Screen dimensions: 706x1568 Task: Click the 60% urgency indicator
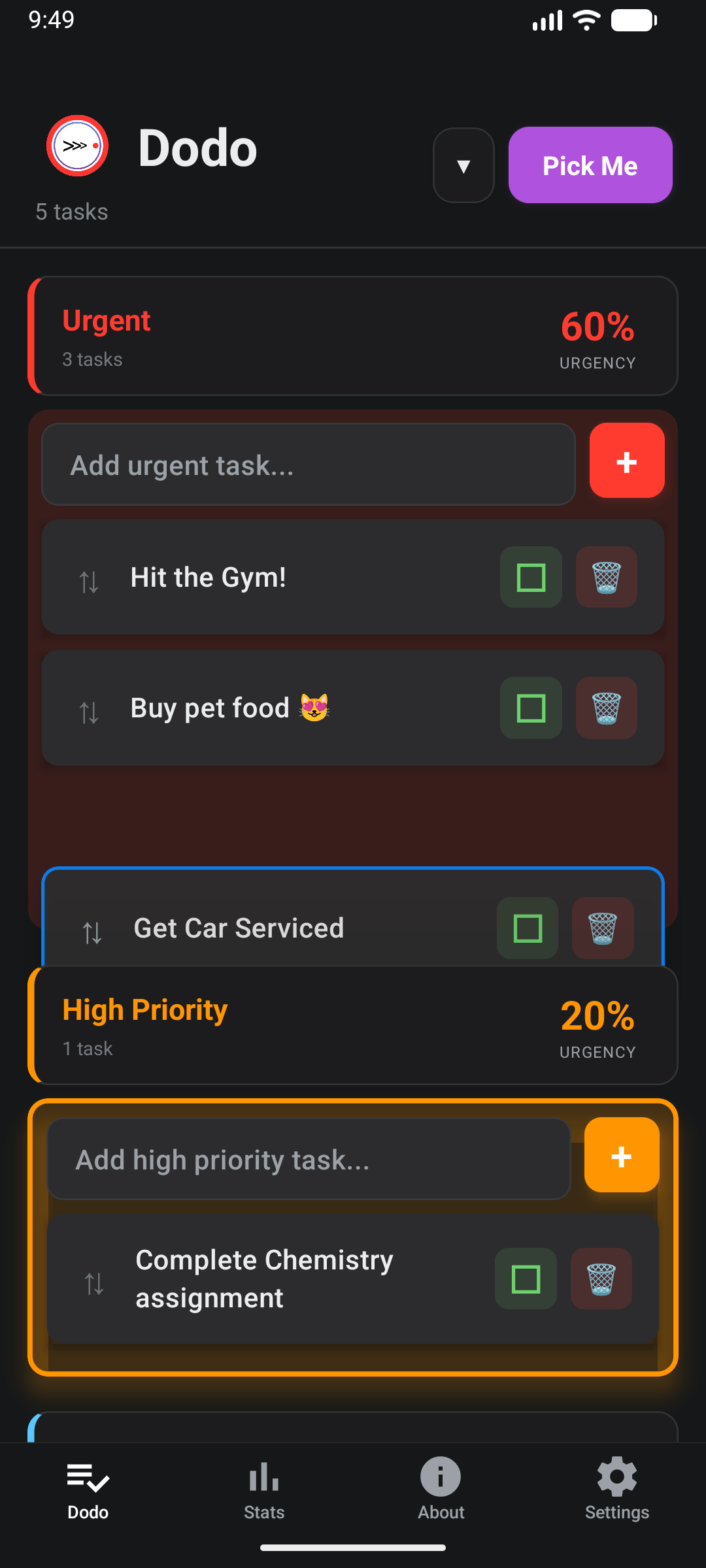click(x=597, y=327)
